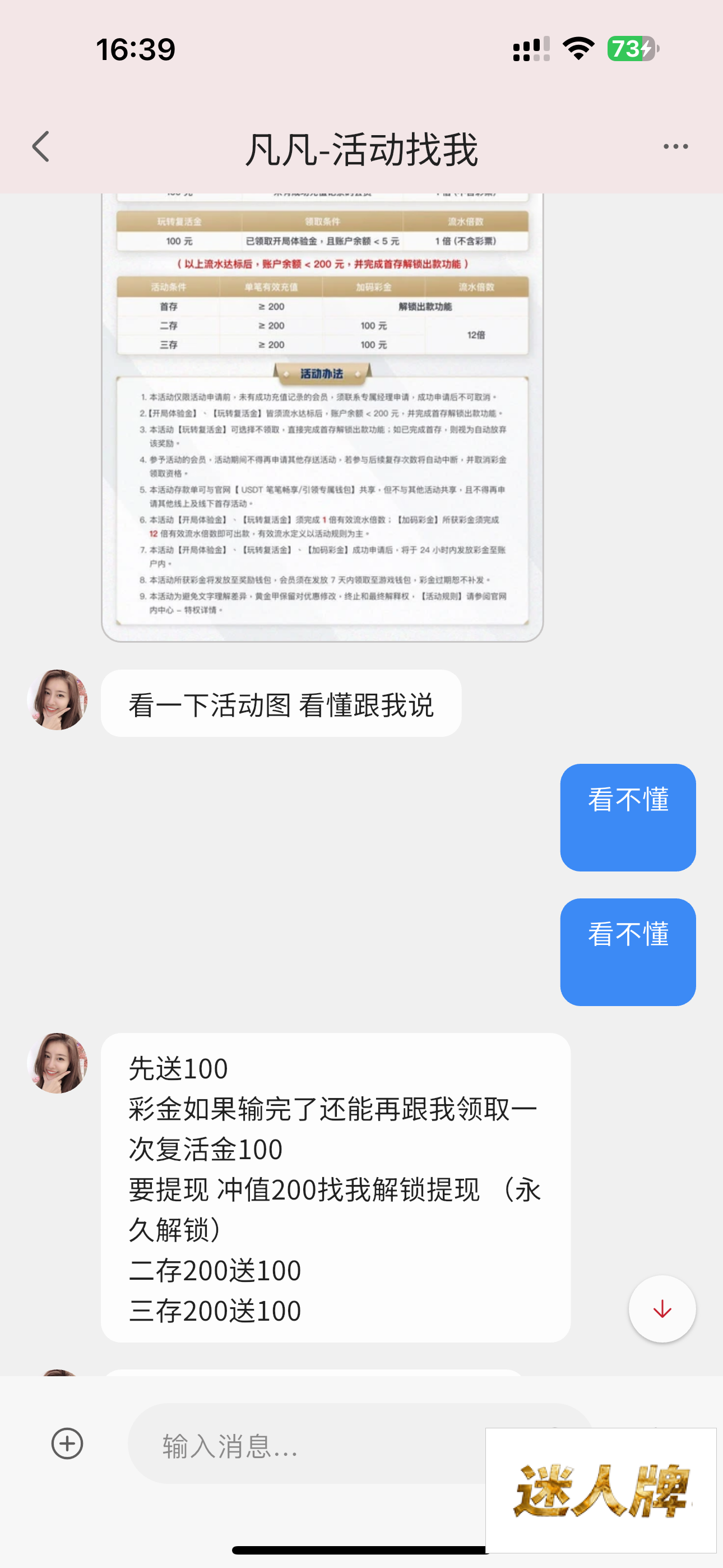Go back from the 凡凡 chat
Screen dimensions: 723x1568
click(x=41, y=147)
